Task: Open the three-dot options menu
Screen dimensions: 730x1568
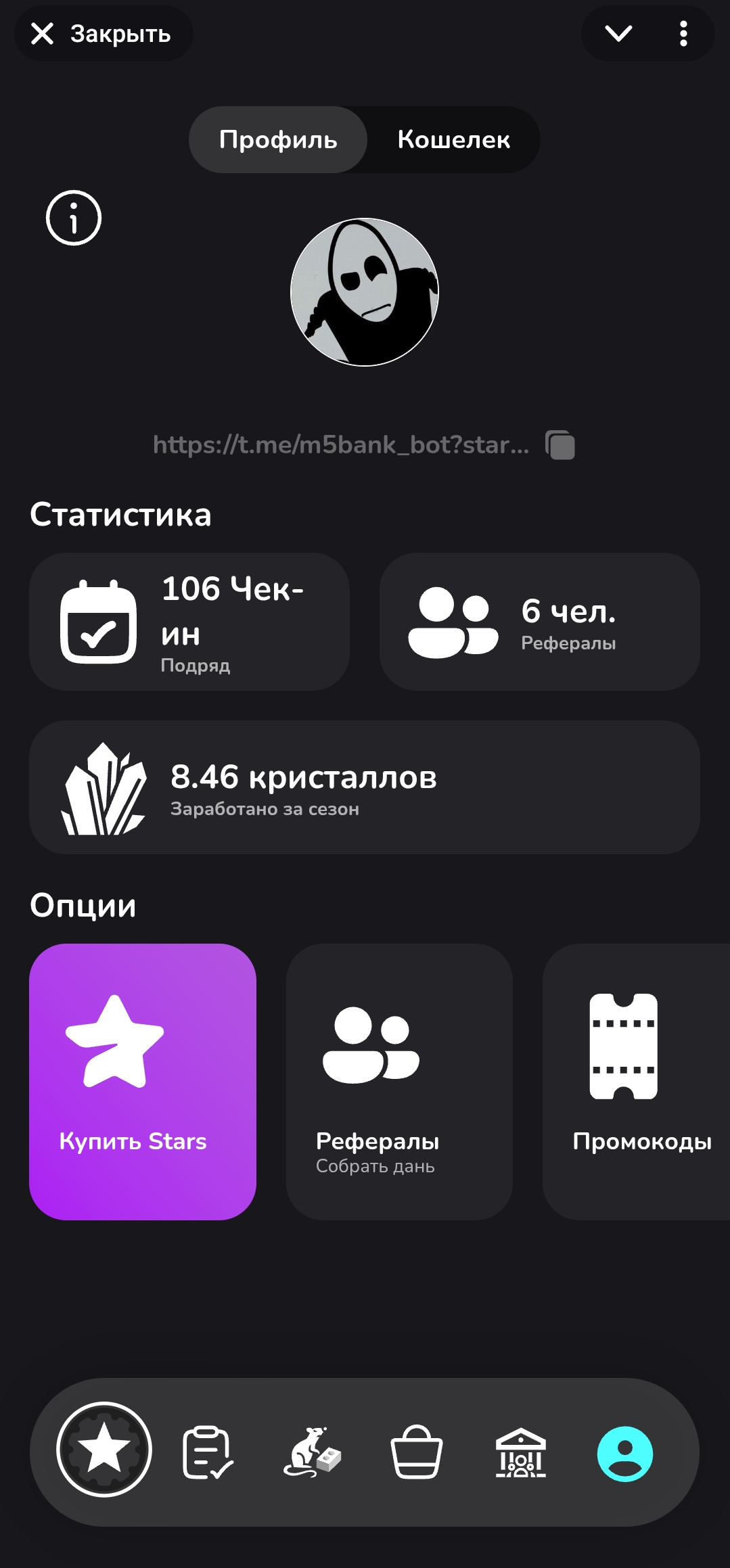Action: pyautogui.click(x=682, y=34)
